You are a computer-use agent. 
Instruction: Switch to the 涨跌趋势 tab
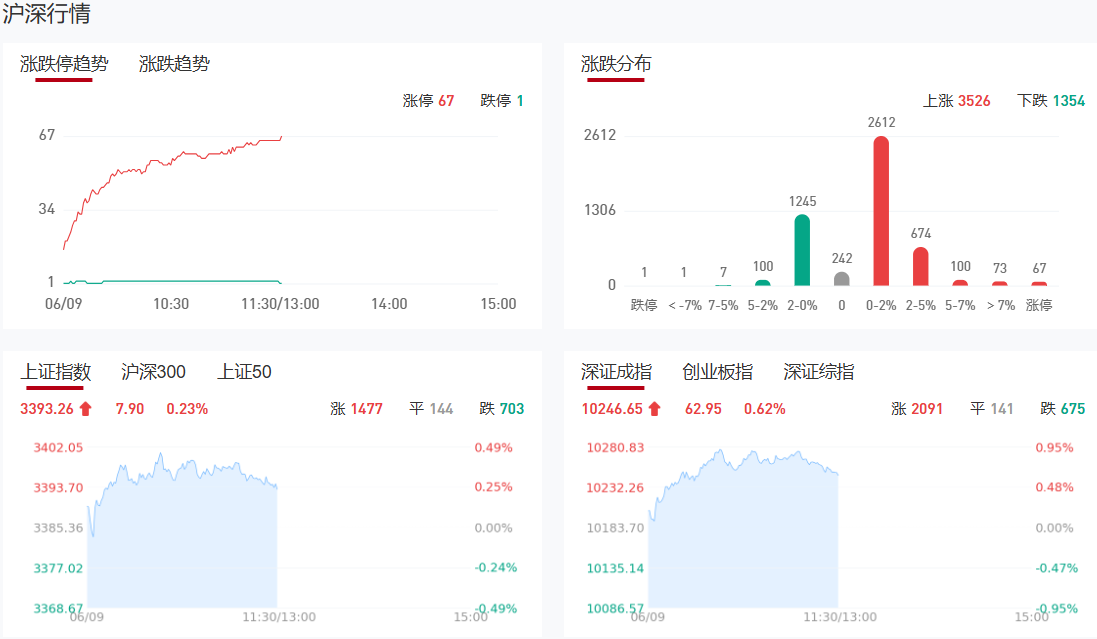point(174,64)
